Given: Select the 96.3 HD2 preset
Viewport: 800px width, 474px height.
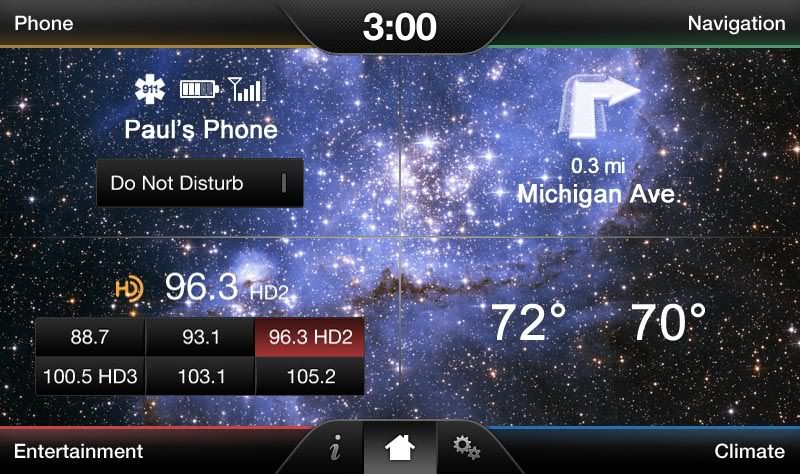Looking at the screenshot, I should [x=310, y=337].
